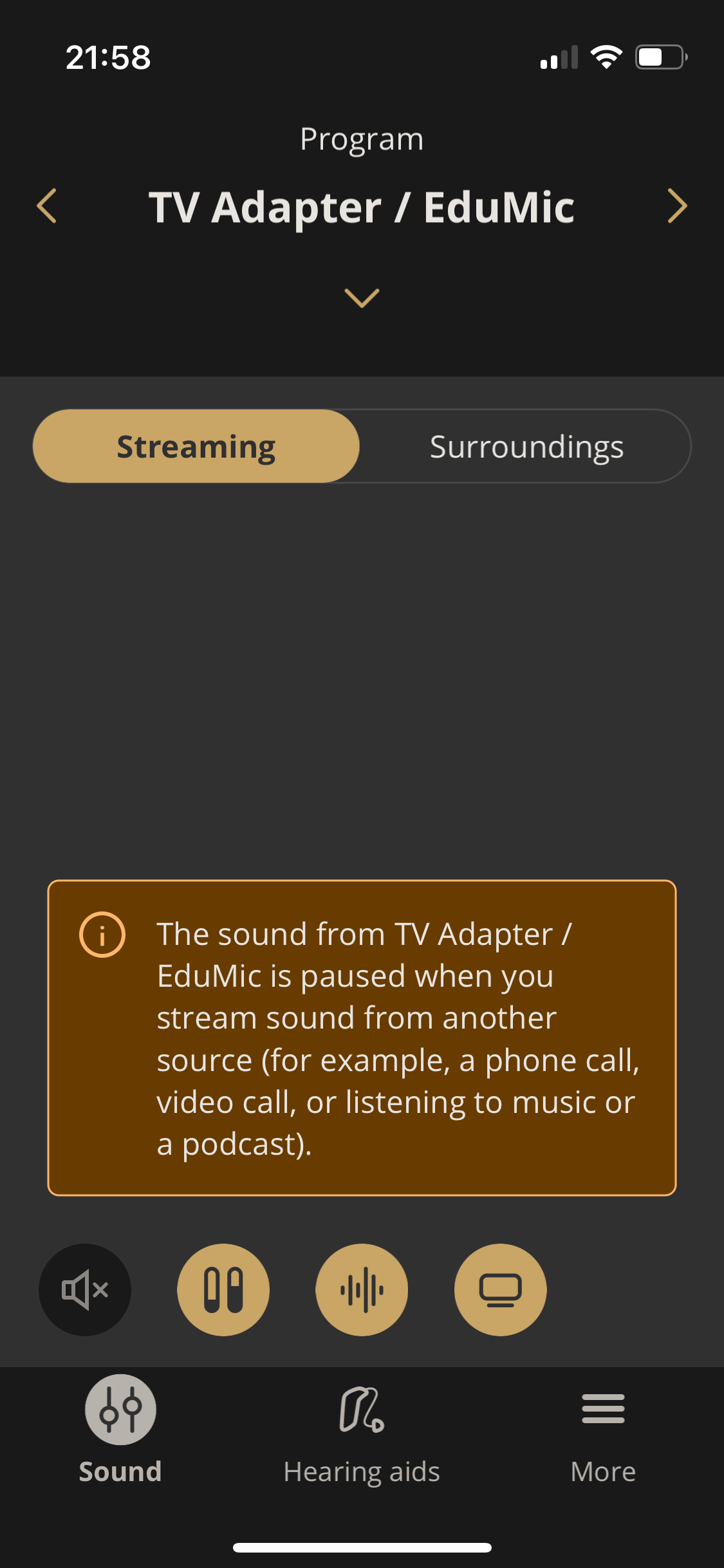
Task: Select the Streaming segment
Action: point(196,446)
